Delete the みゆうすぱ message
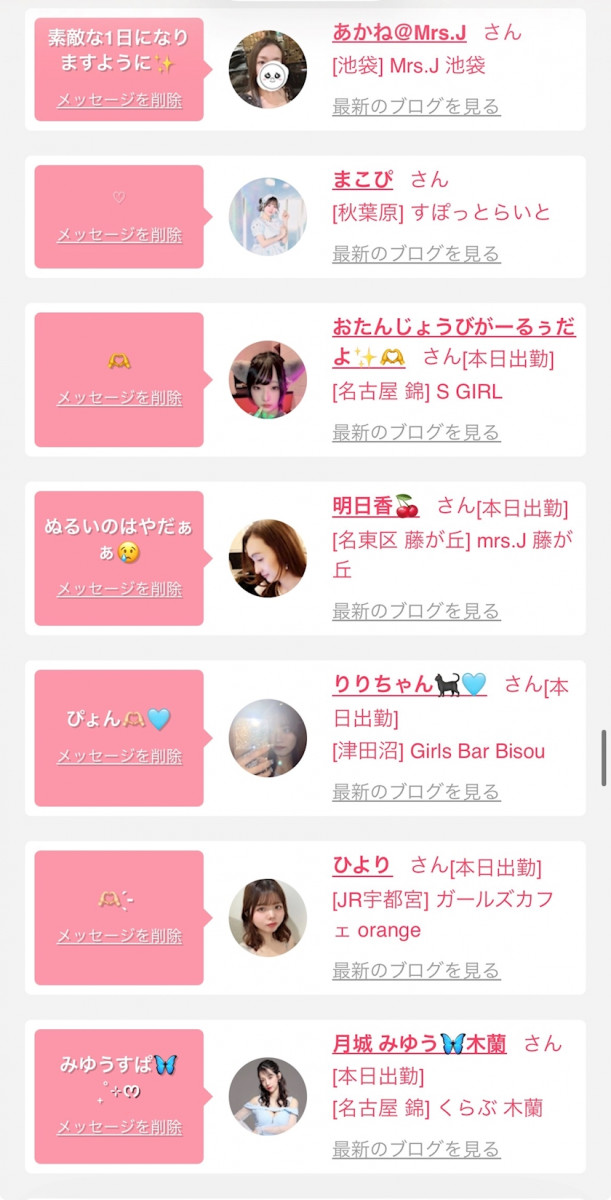Image resolution: width=611 pixels, height=1200 pixels. [119, 1127]
